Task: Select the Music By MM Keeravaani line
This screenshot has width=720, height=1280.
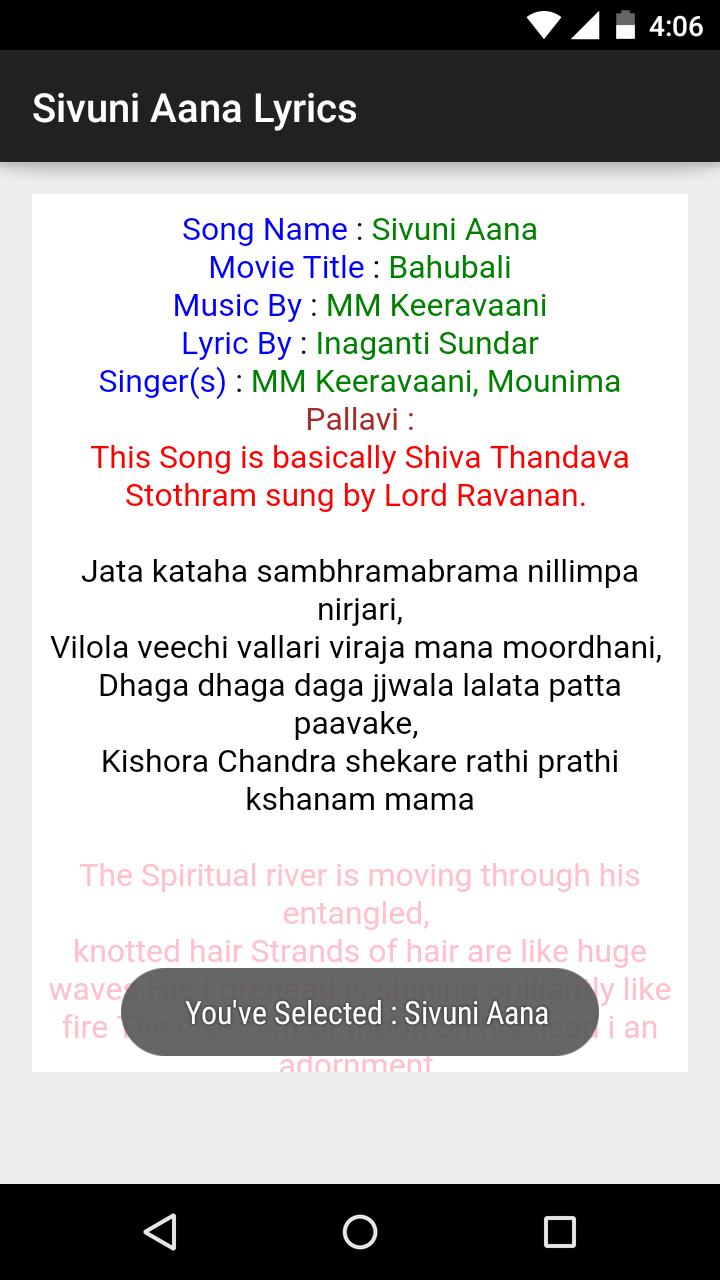Action: pos(360,305)
